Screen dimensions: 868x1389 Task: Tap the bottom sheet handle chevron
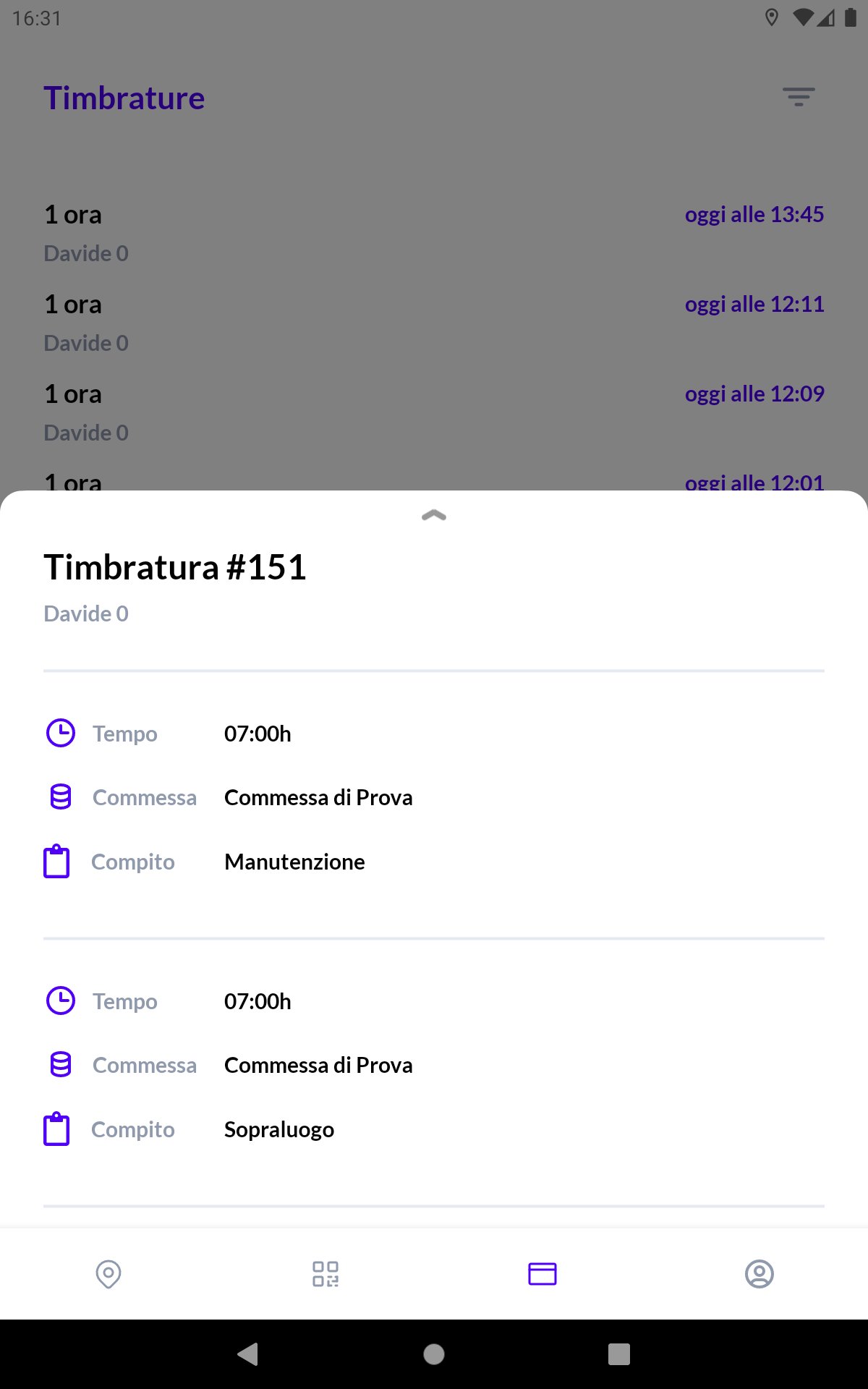click(434, 515)
